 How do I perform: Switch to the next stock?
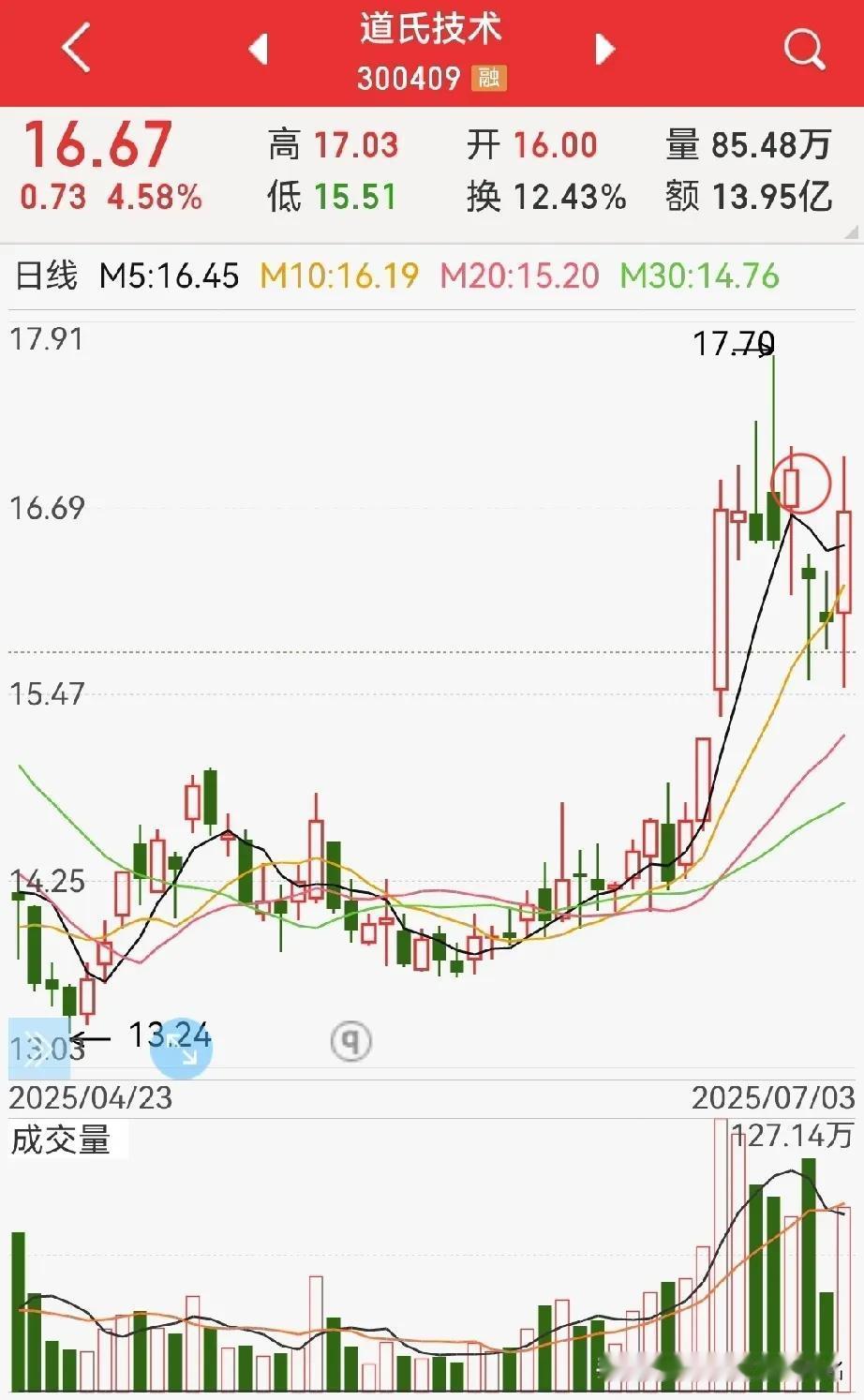click(606, 49)
